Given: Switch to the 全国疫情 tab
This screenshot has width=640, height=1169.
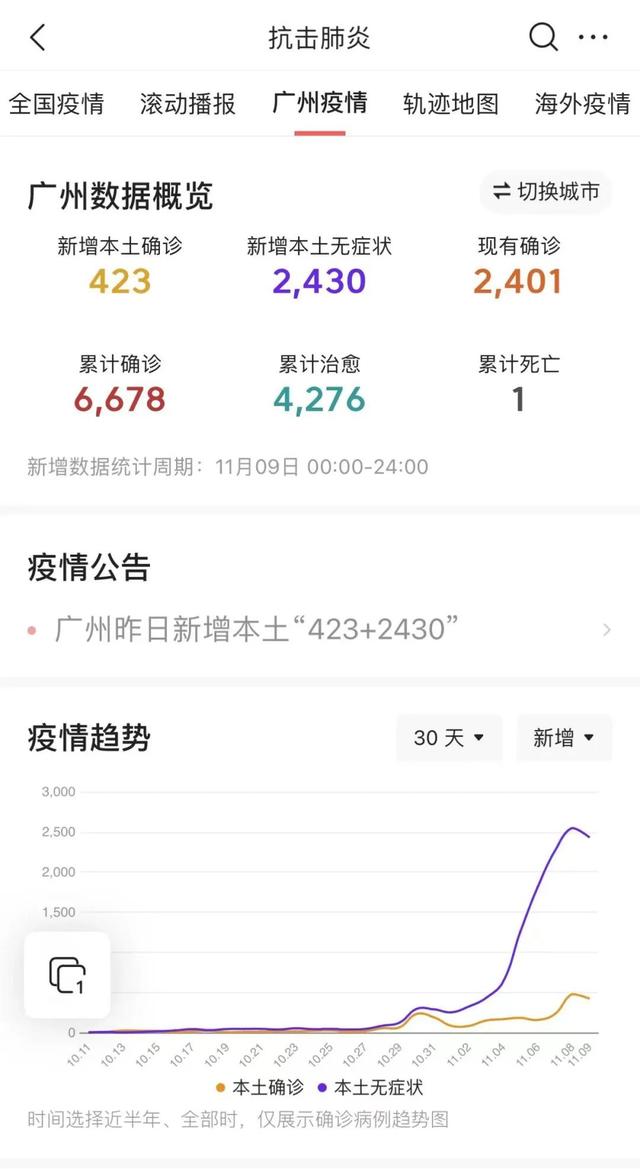Looking at the screenshot, I should pyautogui.click(x=56, y=104).
